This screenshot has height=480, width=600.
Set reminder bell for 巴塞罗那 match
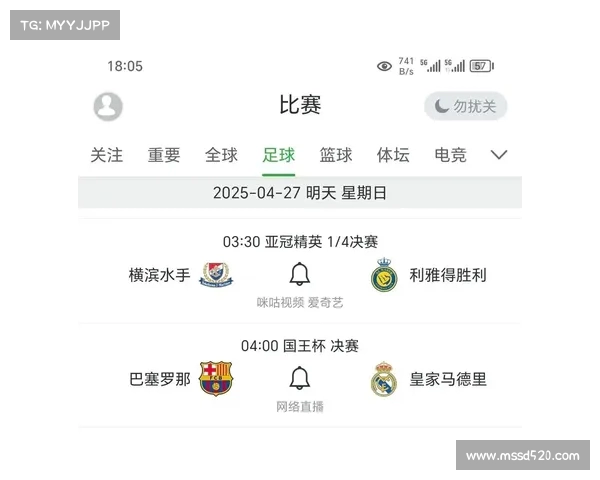[299, 379]
